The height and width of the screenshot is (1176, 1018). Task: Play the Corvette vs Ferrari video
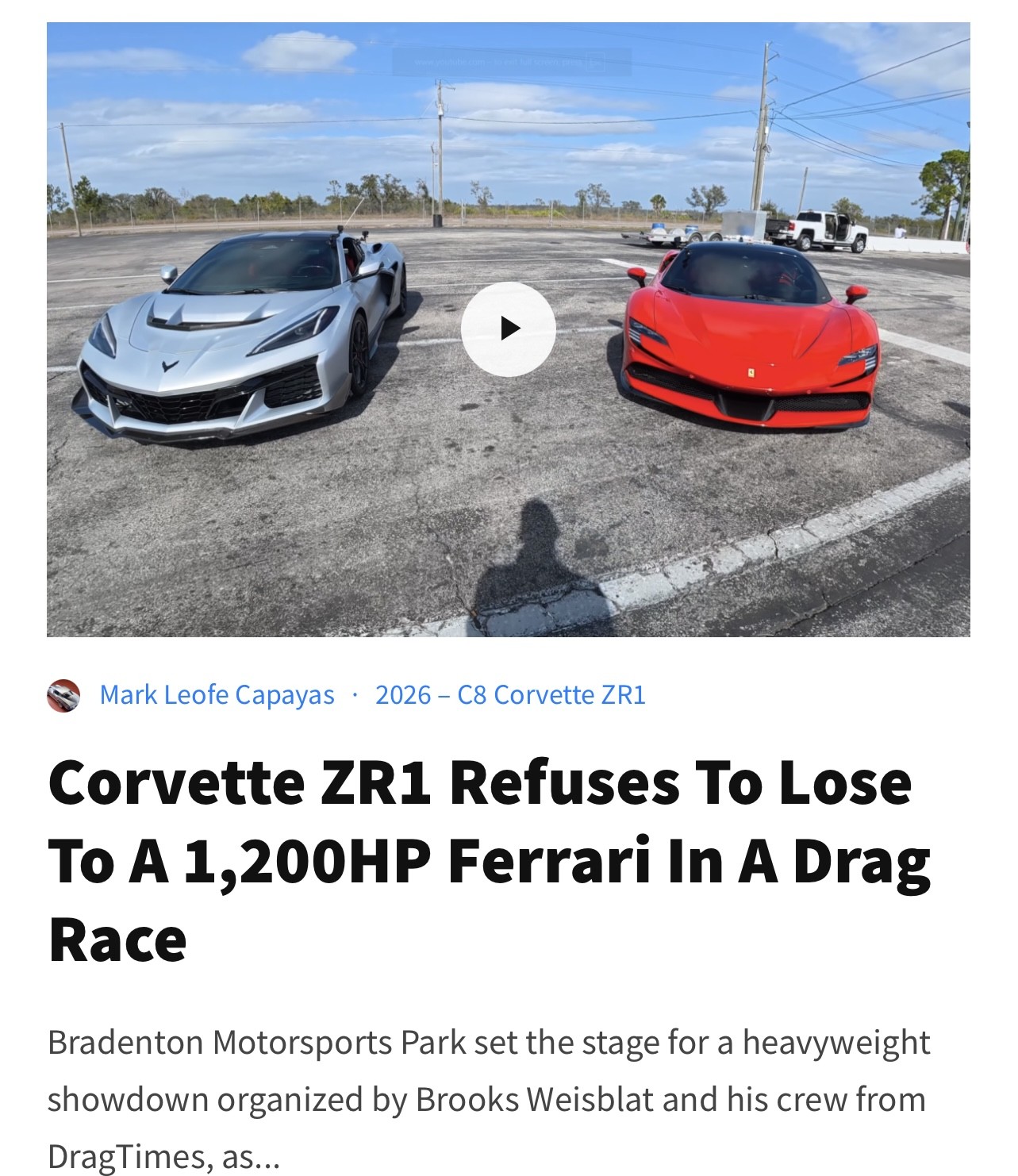[x=508, y=329]
